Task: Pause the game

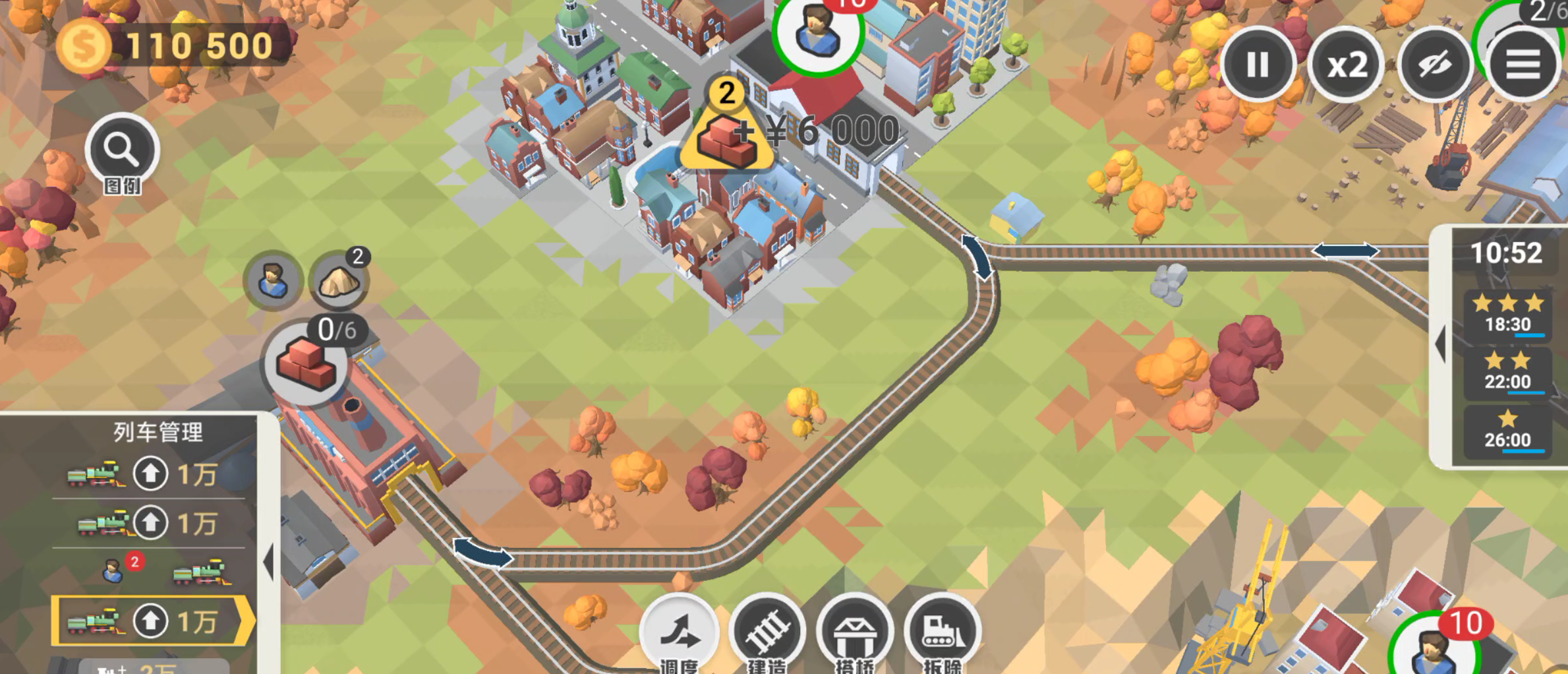Action: click(x=1258, y=65)
